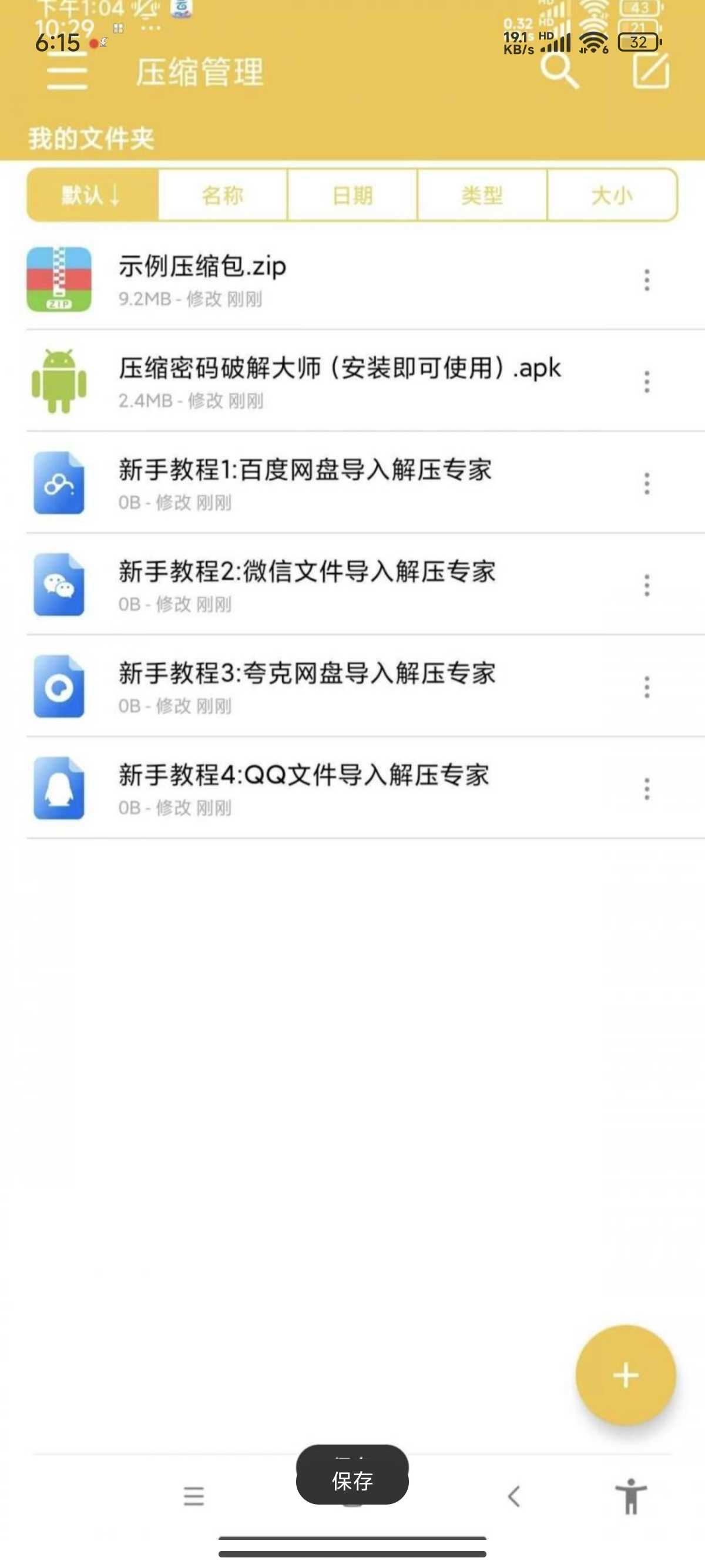Tap the 保存 save button
The width and height of the screenshot is (705, 1568).
(352, 1481)
